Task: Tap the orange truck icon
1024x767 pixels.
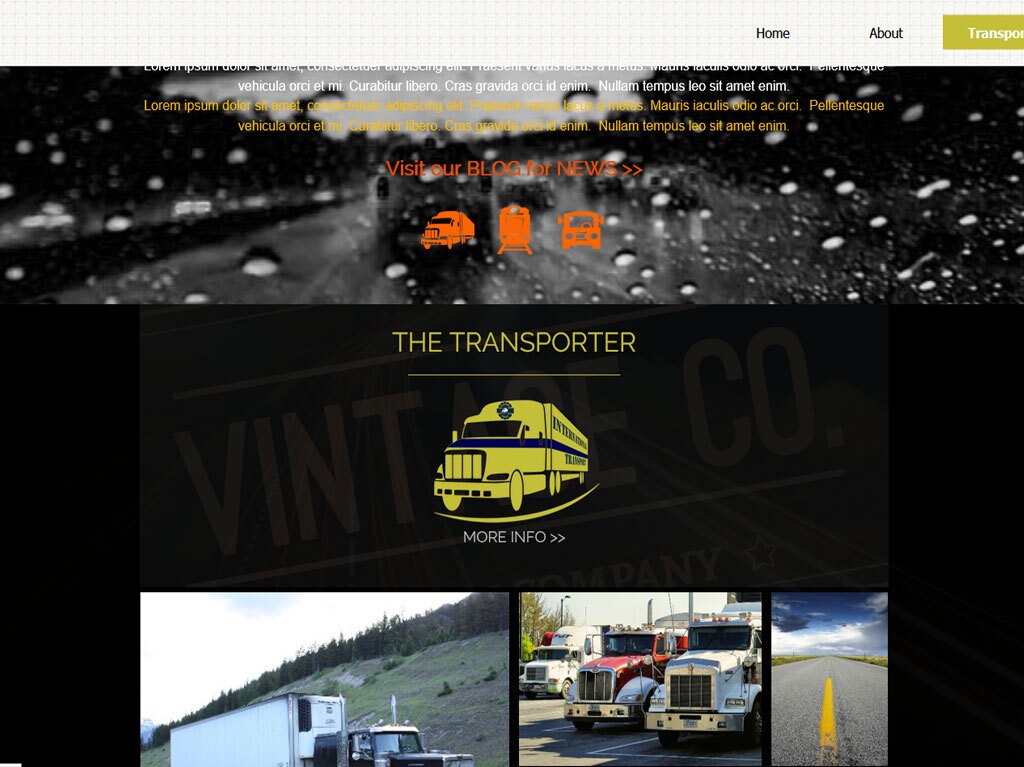Action: [447, 230]
